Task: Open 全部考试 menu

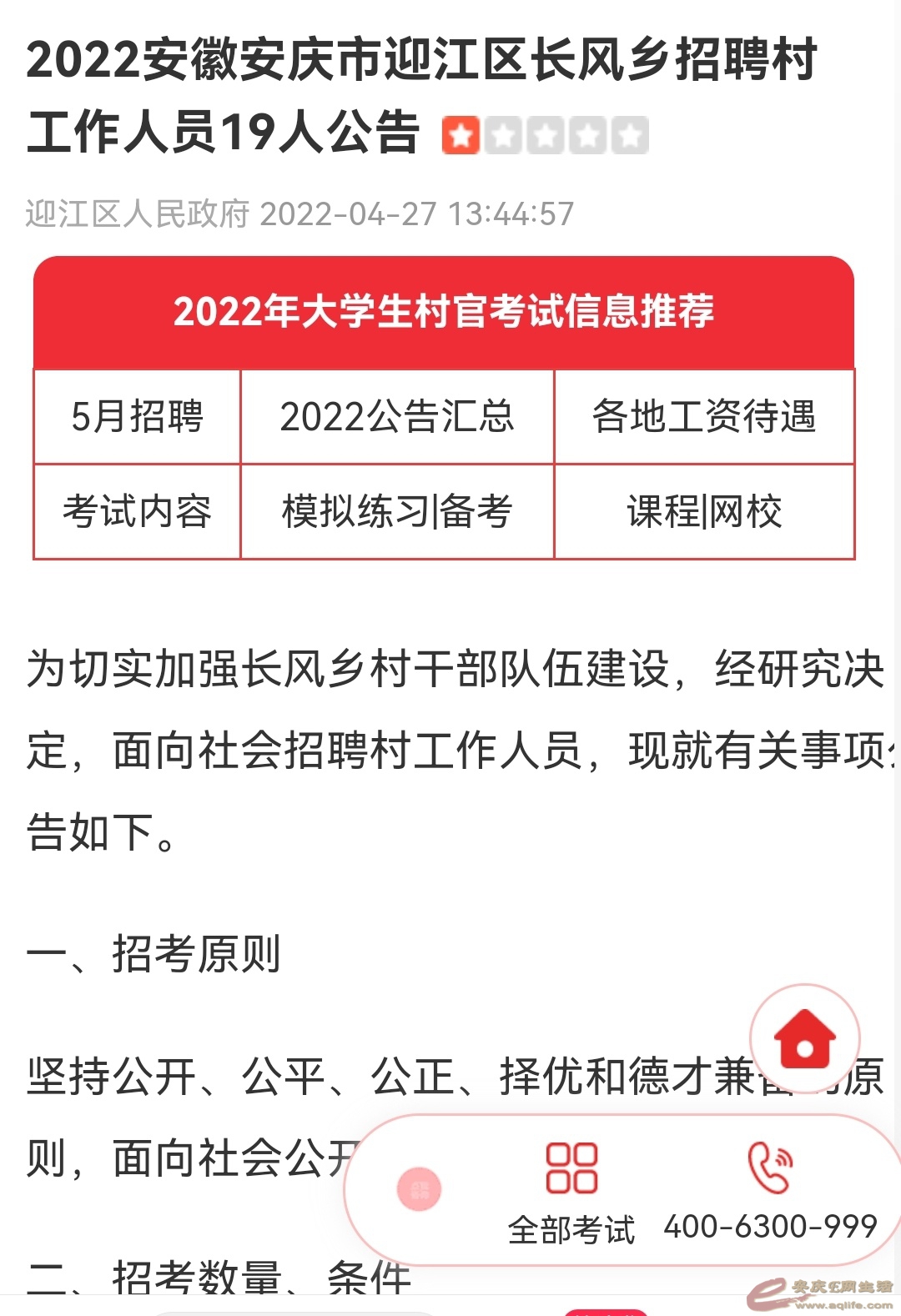Action: [x=571, y=1191]
